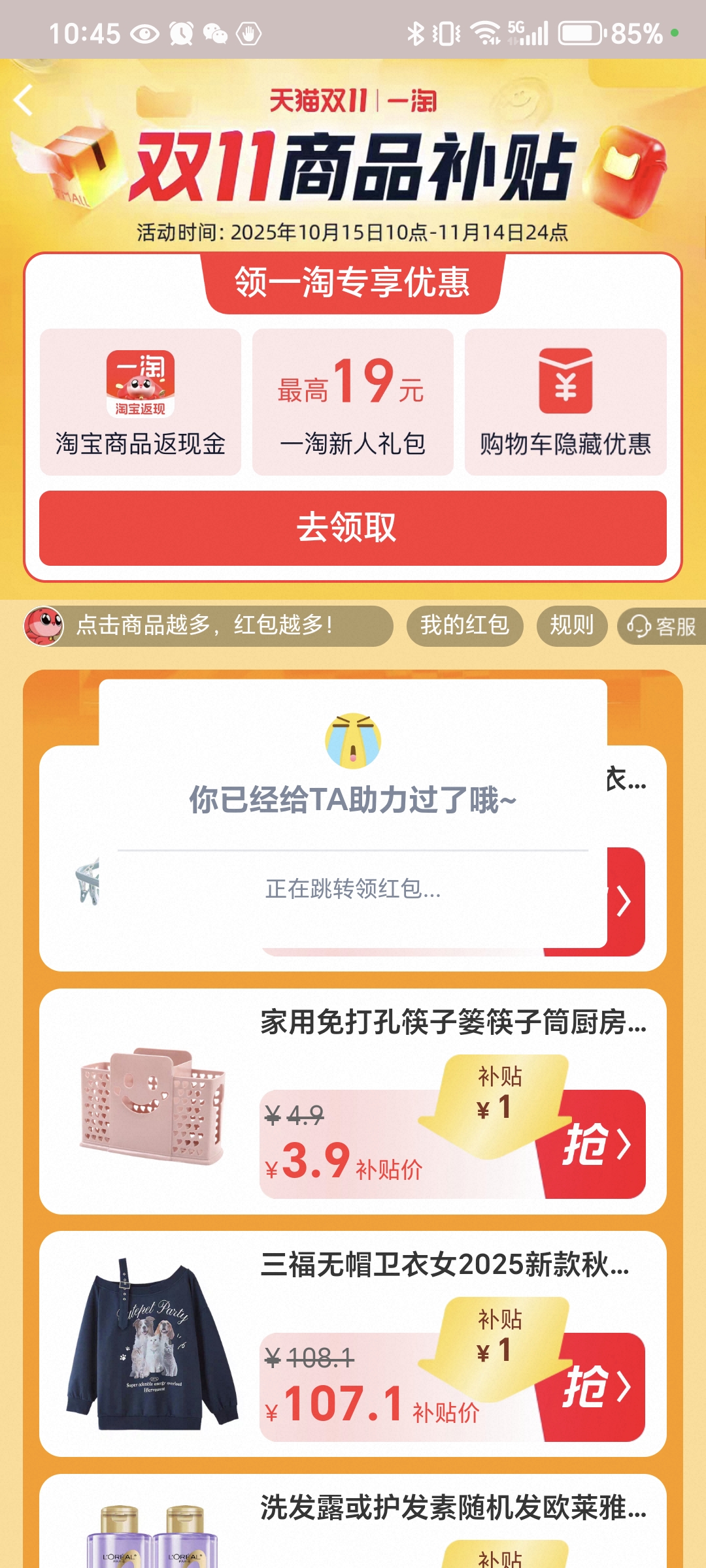Viewport: 706px width, 1568px height.
Task: Open the 洗发露或护发素 欧莱雅 product card
Action: point(452,1508)
